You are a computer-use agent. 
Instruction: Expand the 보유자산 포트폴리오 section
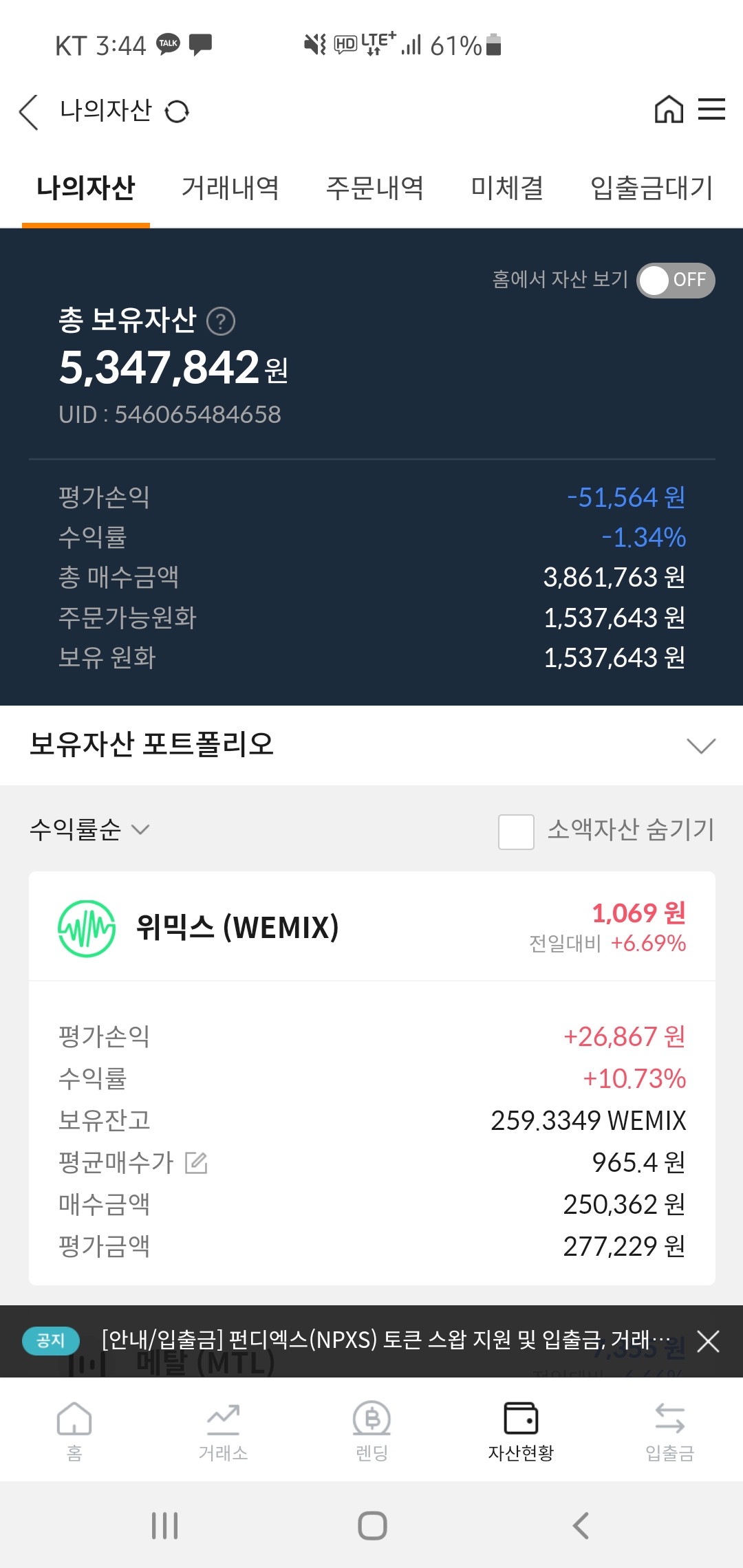(701, 745)
